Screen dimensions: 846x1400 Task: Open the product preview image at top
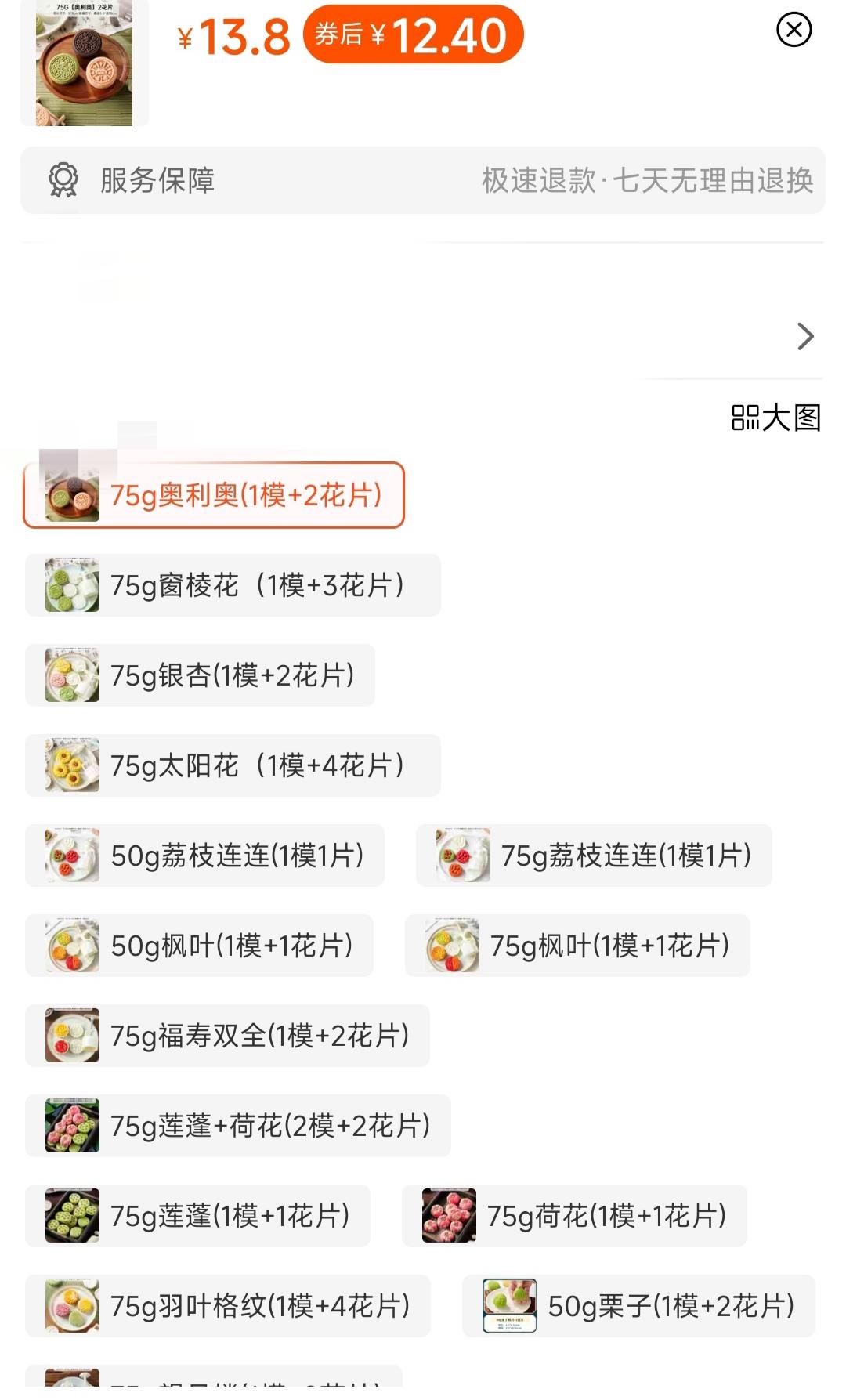84,63
